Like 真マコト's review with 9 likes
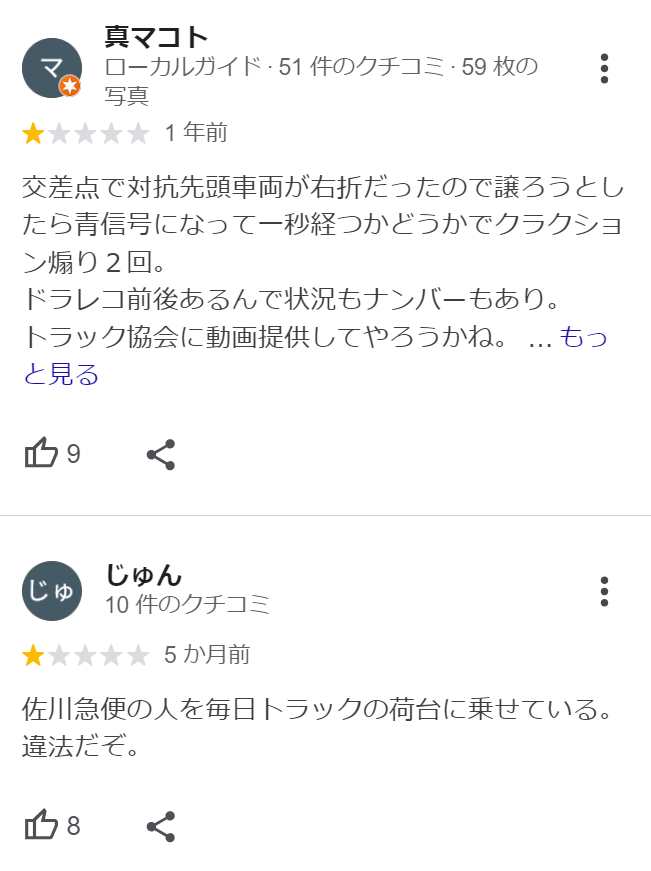Image resolution: width=651 pixels, height=871 pixels. 42,454
